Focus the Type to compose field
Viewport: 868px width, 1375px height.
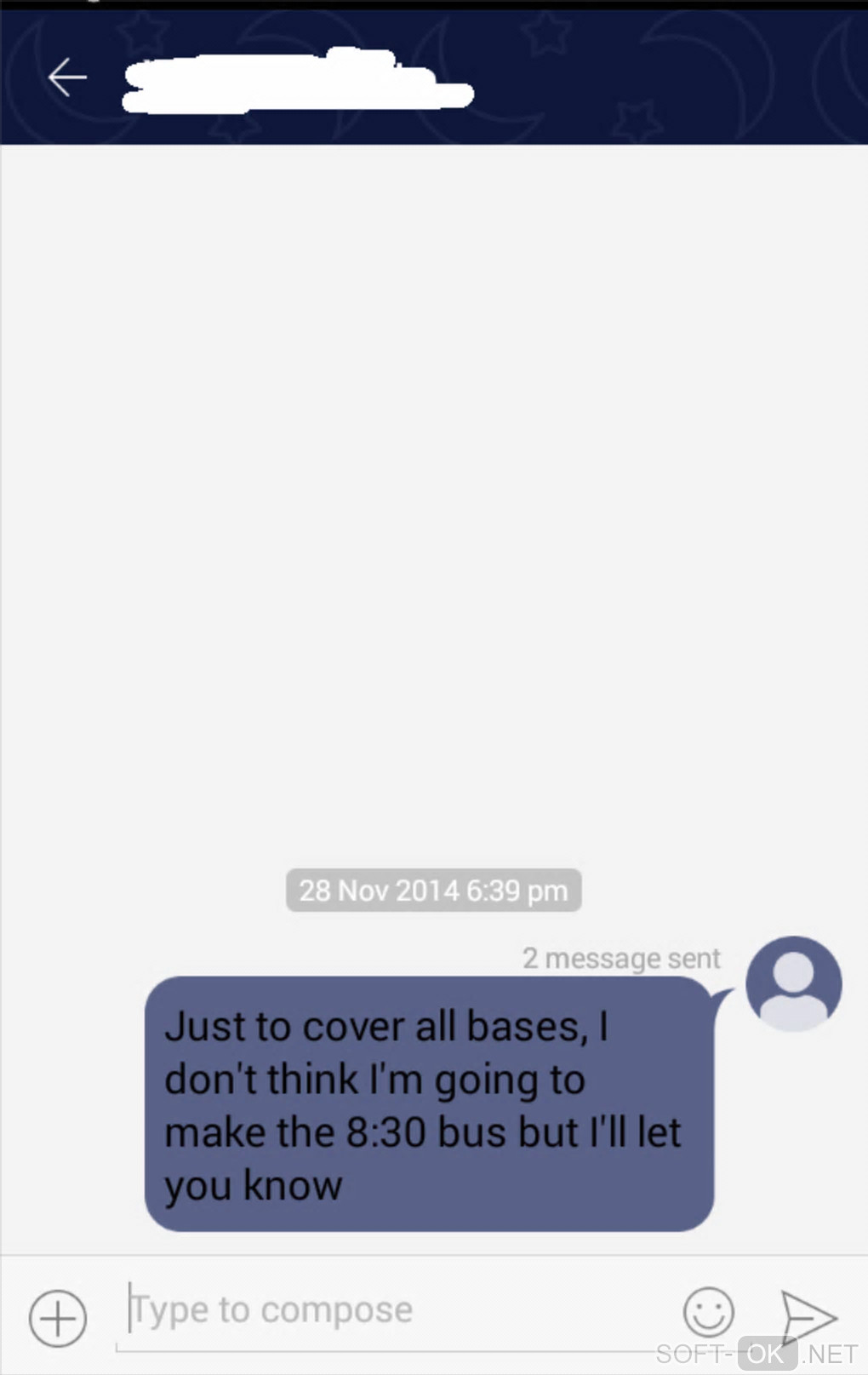point(391,1311)
